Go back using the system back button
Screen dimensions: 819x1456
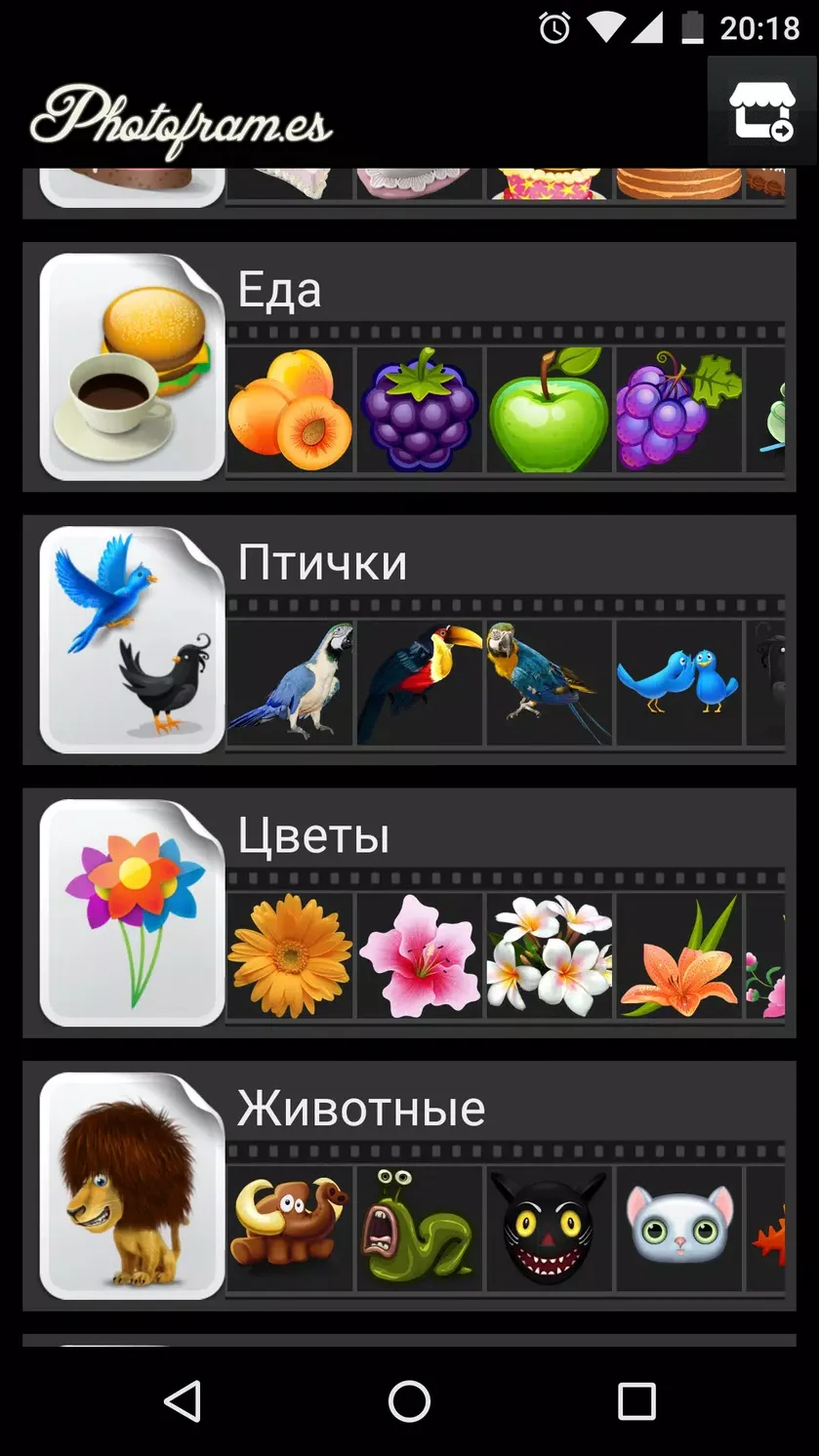pos(183,1402)
